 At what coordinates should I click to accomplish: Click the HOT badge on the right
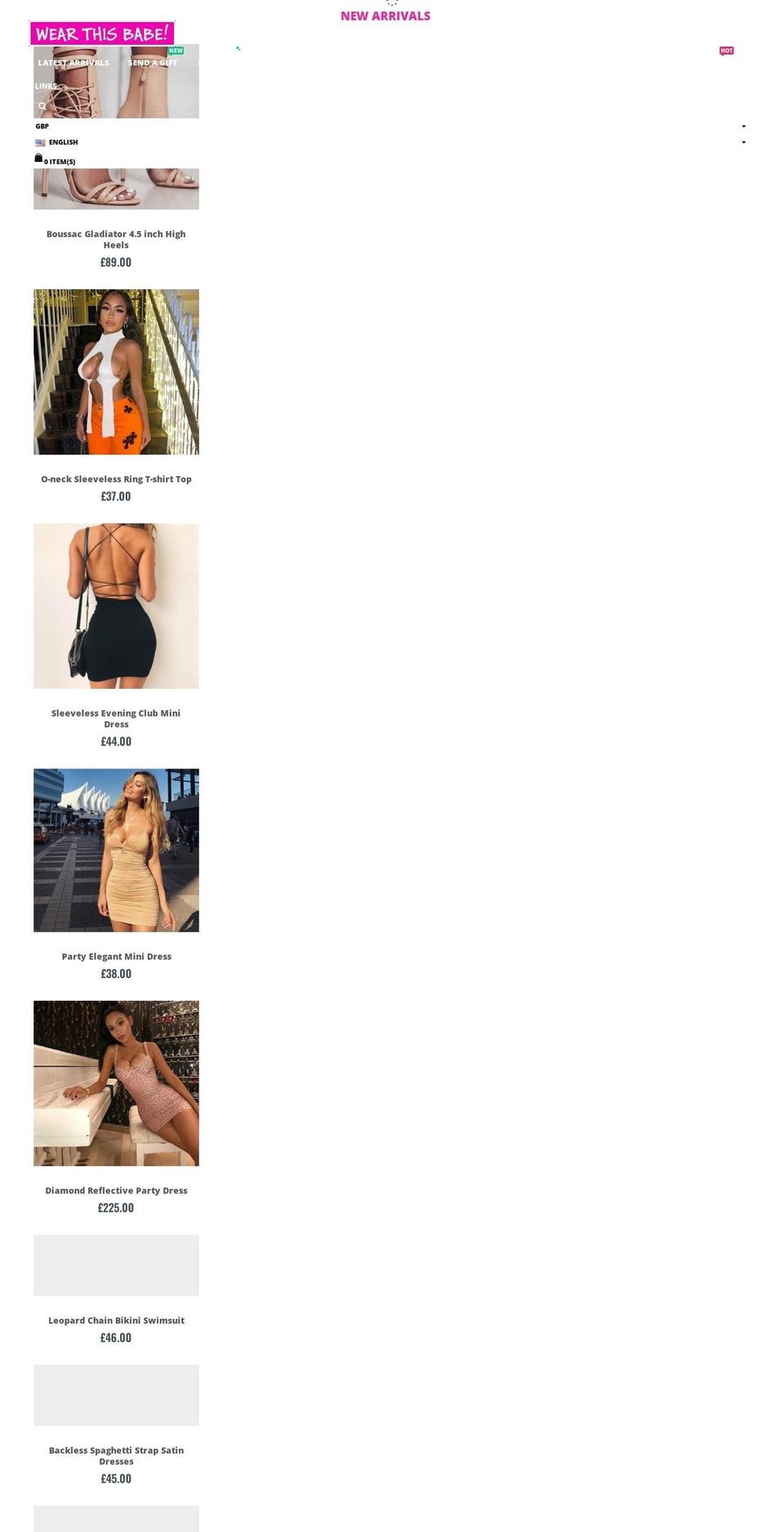[x=726, y=50]
